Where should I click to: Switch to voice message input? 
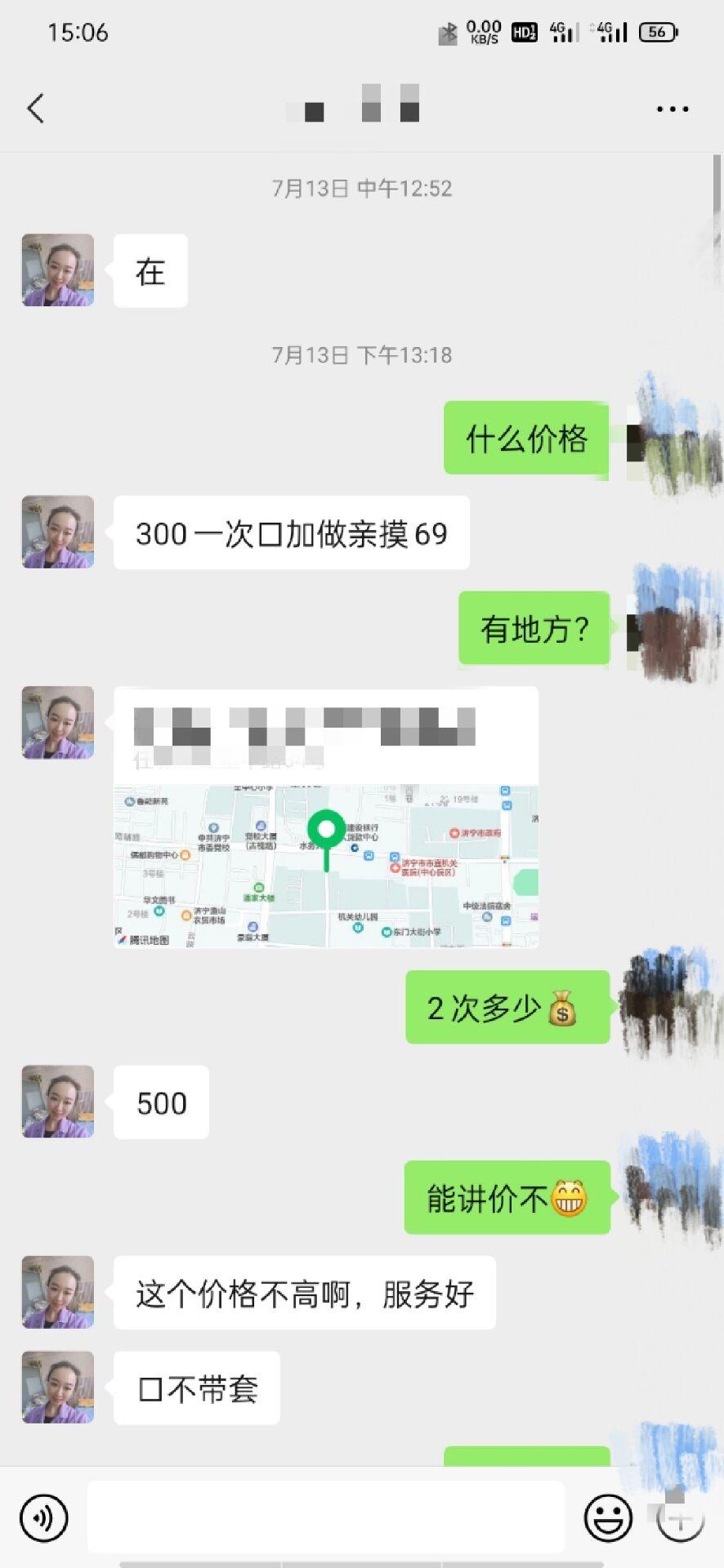coord(43,1518)
